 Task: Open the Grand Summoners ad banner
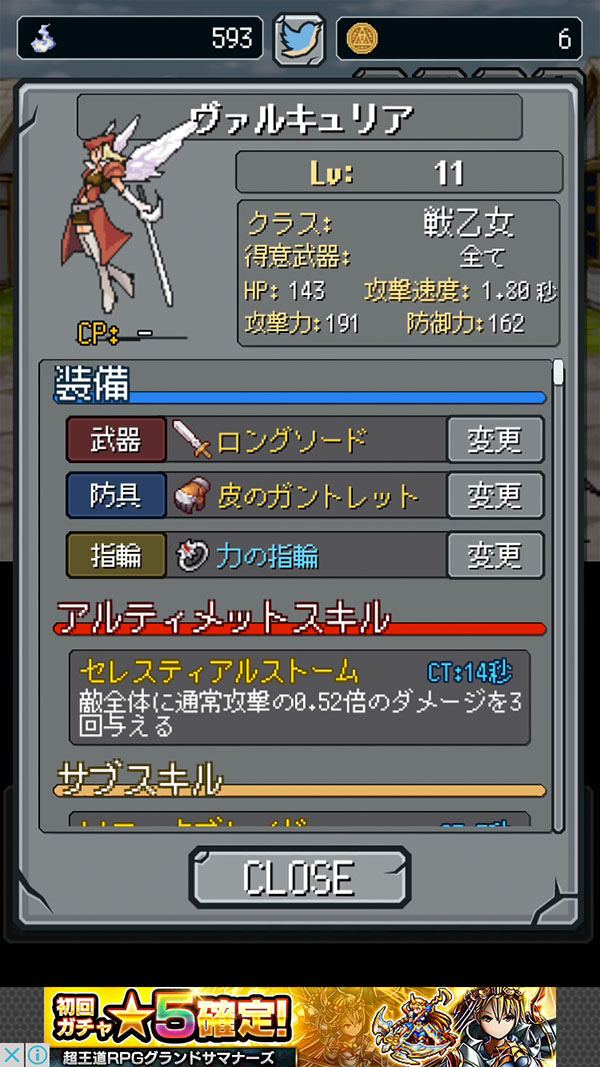tap(320, 1025)
